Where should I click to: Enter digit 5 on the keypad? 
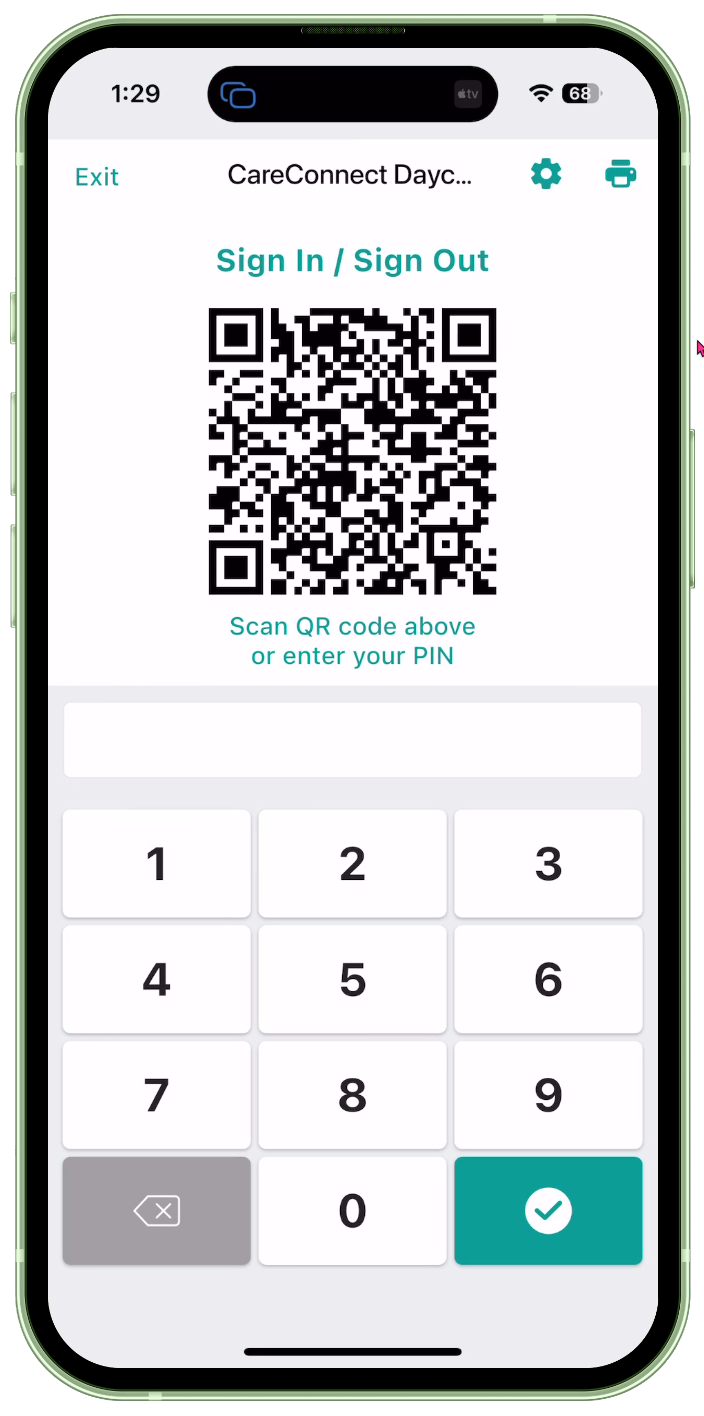[352, 980]
